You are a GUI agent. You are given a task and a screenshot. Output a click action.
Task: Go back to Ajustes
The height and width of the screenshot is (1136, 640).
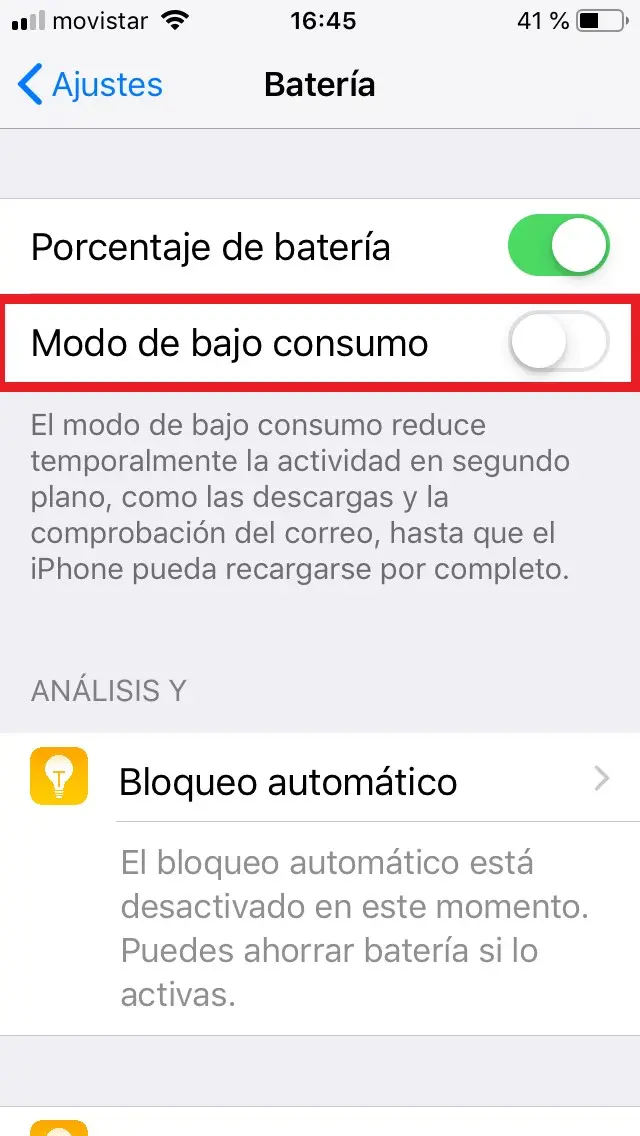[90, 85]
